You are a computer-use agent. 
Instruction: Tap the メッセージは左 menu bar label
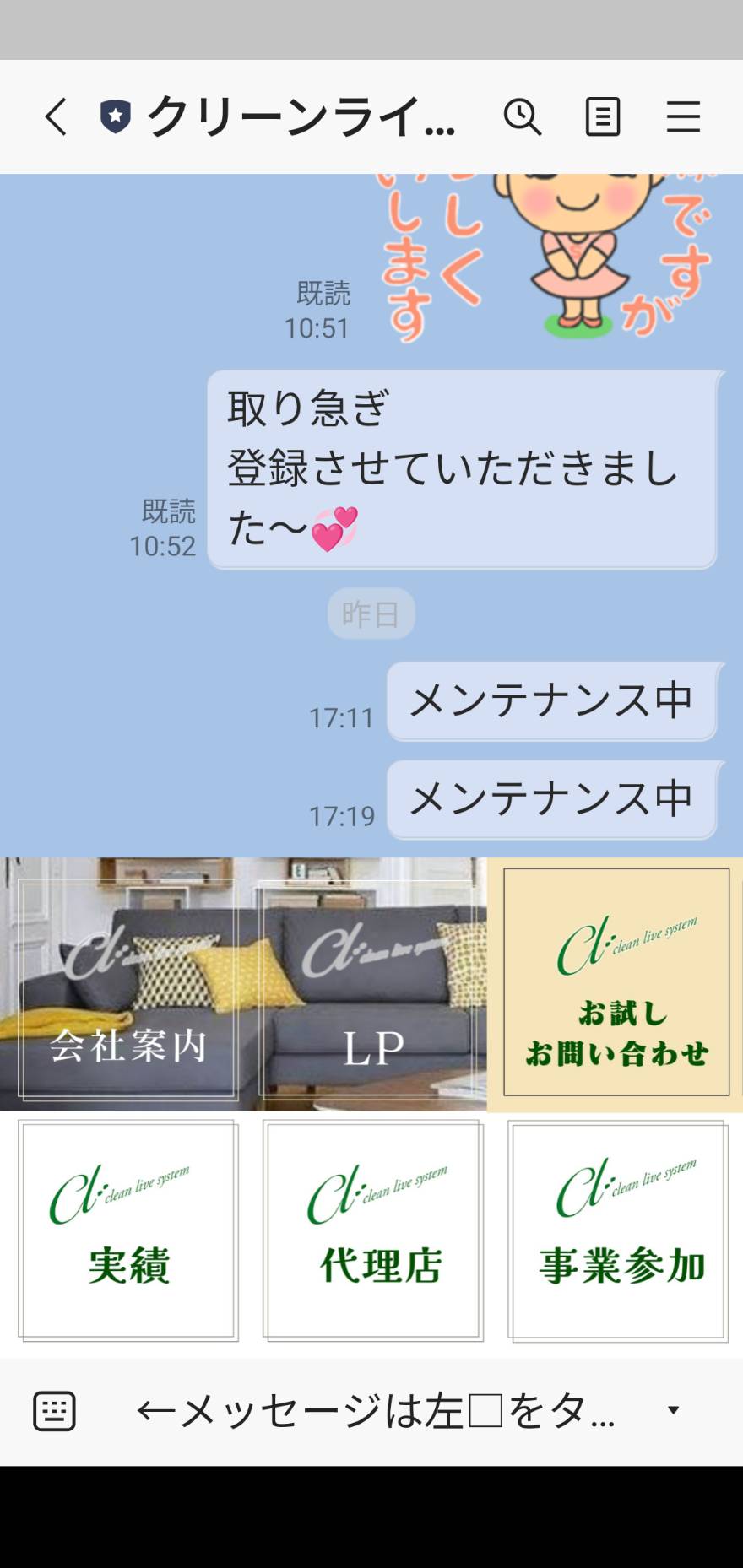coord(375,1411)
